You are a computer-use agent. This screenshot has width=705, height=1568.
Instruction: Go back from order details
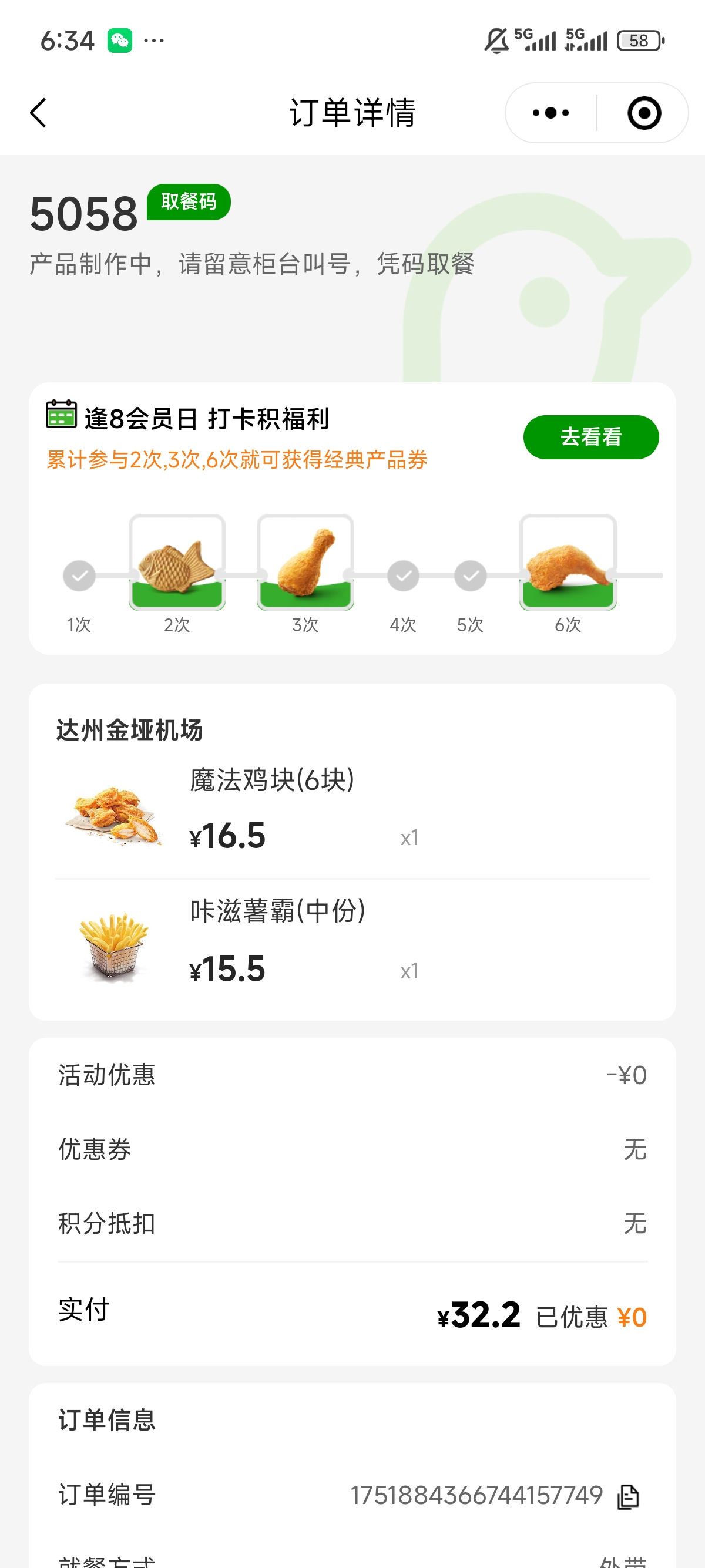tap(38, 113)
